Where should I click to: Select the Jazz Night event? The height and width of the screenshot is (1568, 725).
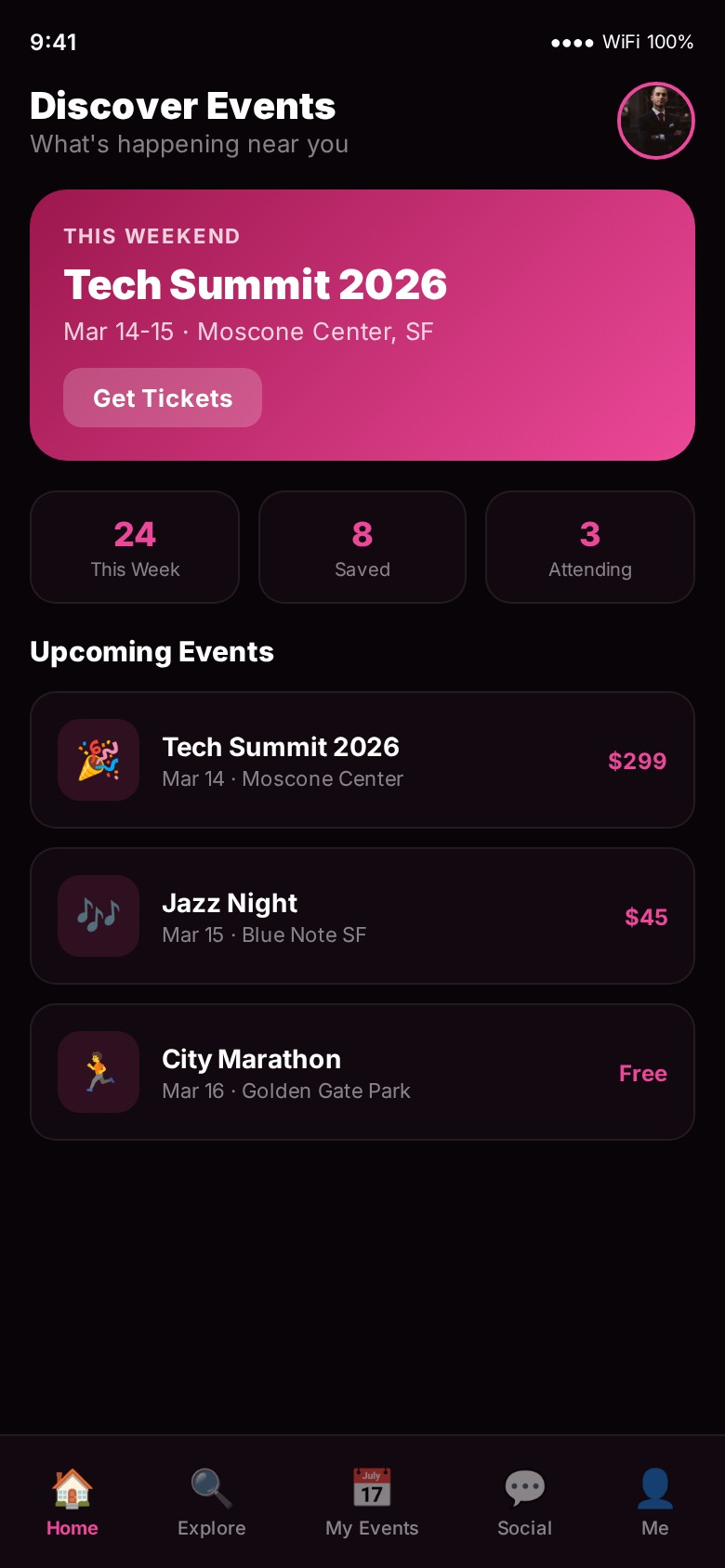(362, 916)
